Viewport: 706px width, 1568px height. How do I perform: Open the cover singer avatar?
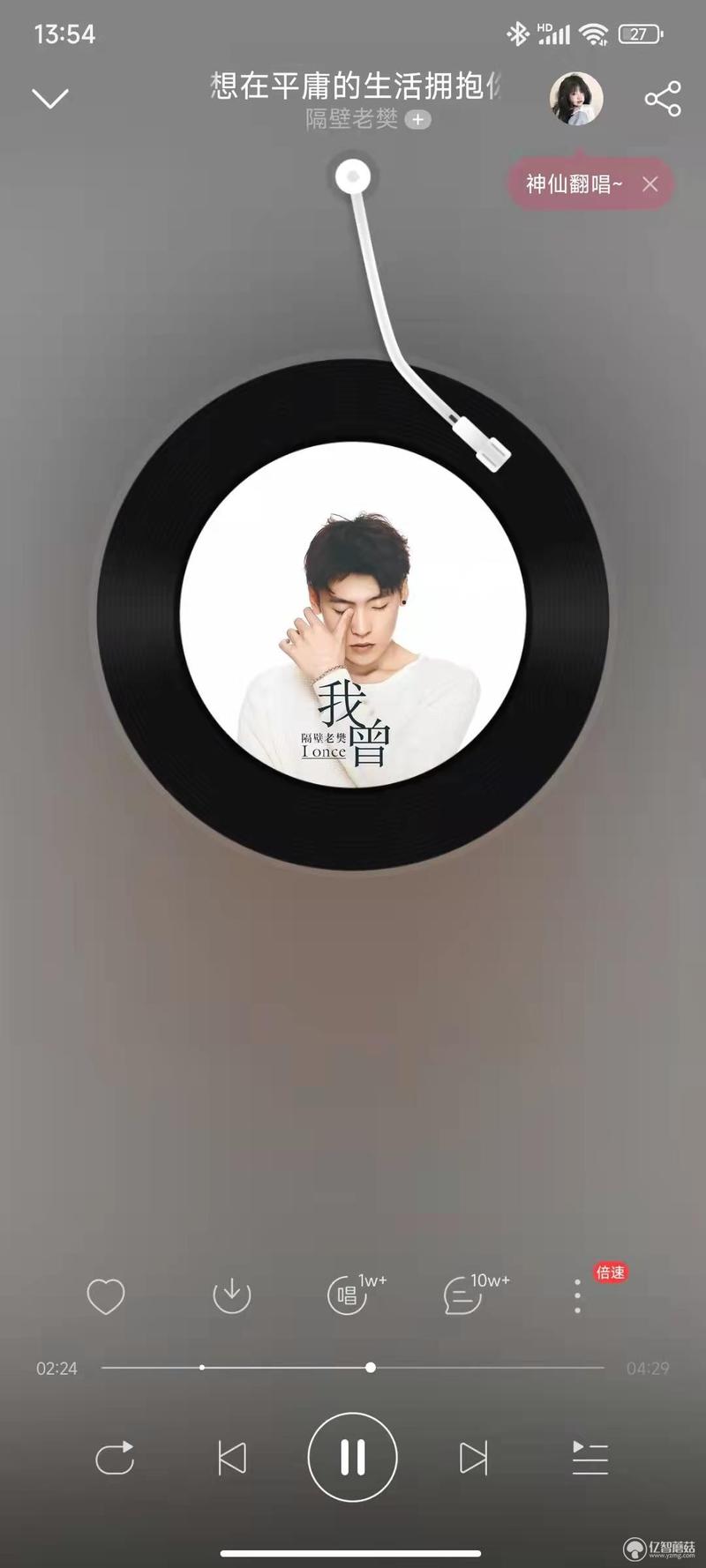pyautogui.click(x=576, y=98)
